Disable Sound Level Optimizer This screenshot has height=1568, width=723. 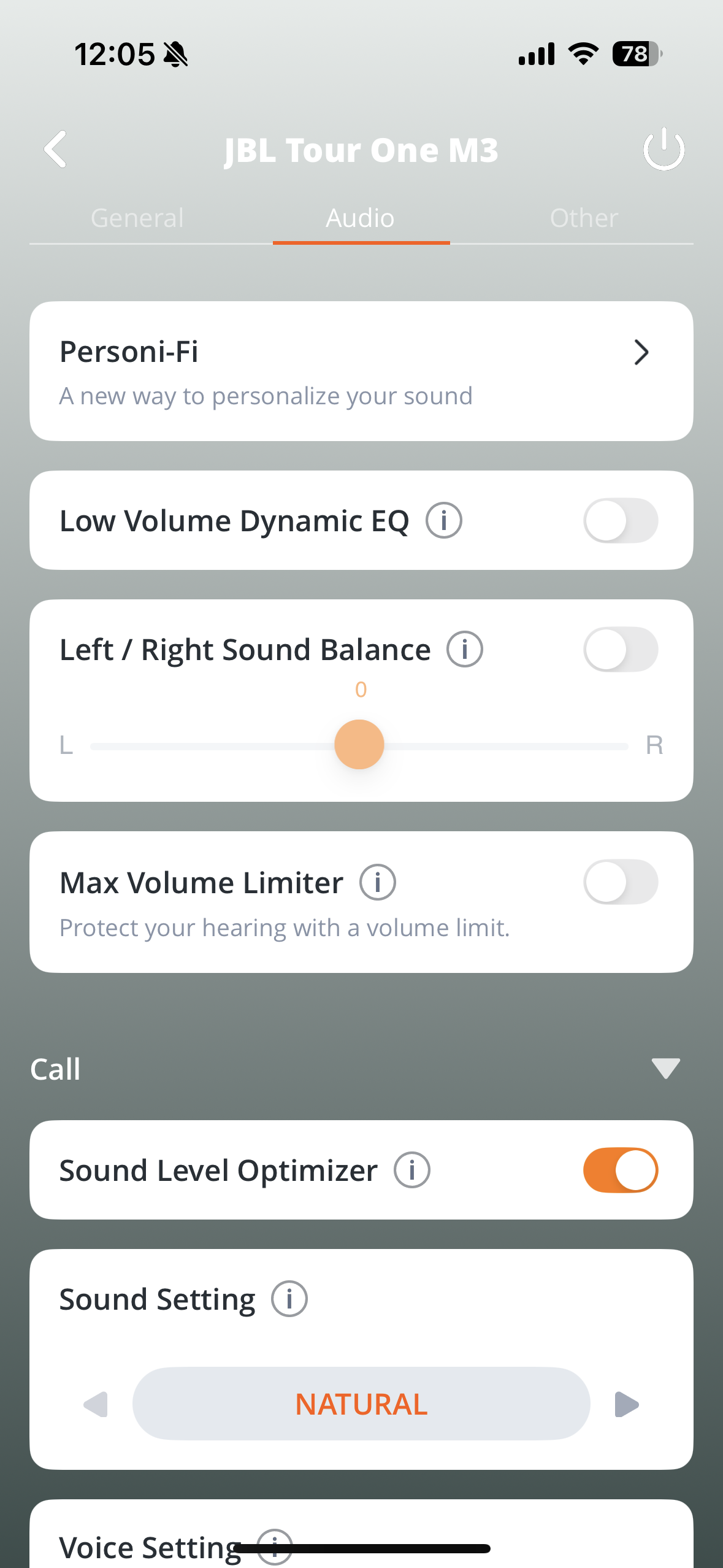[620, 1170]
